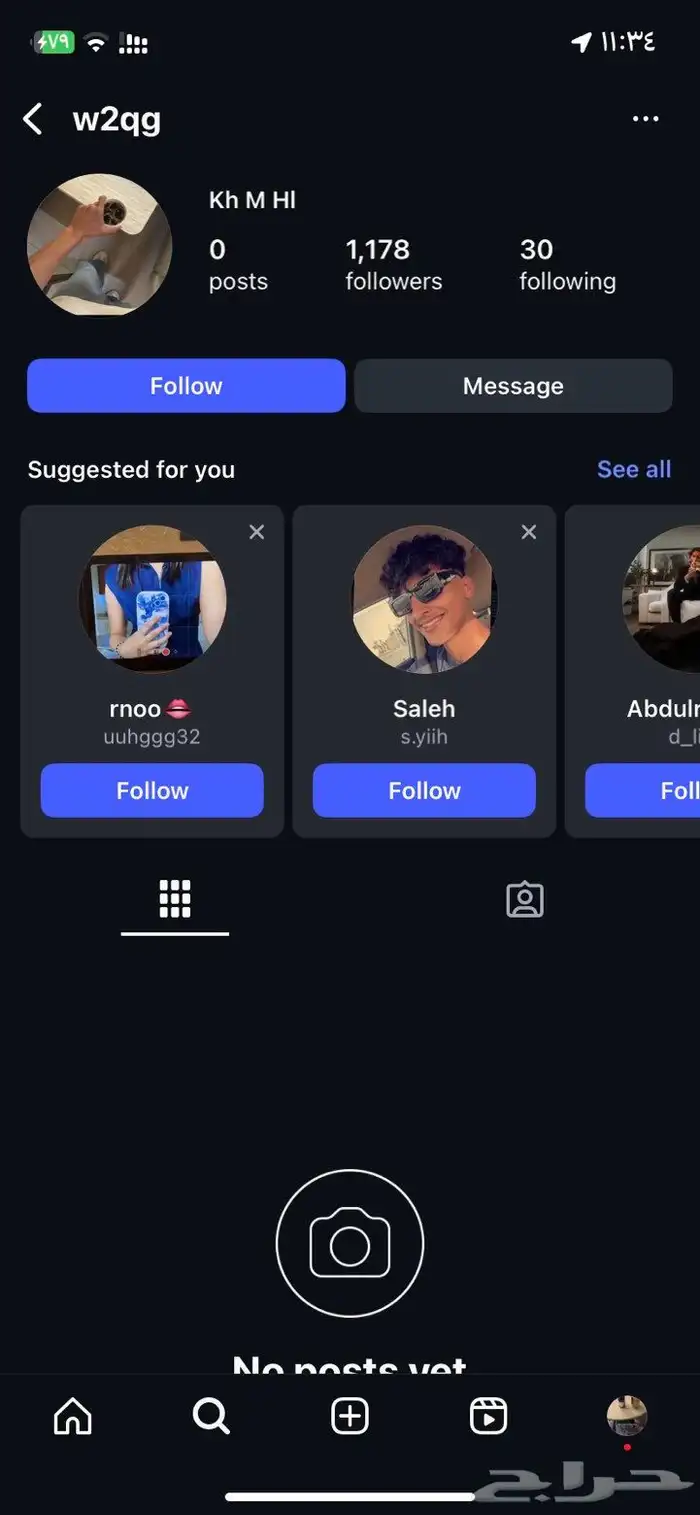Image resolution: width=700 pixels, height=1515 pixels.
Task: View the 30 following list
Action: pos(567,265)
